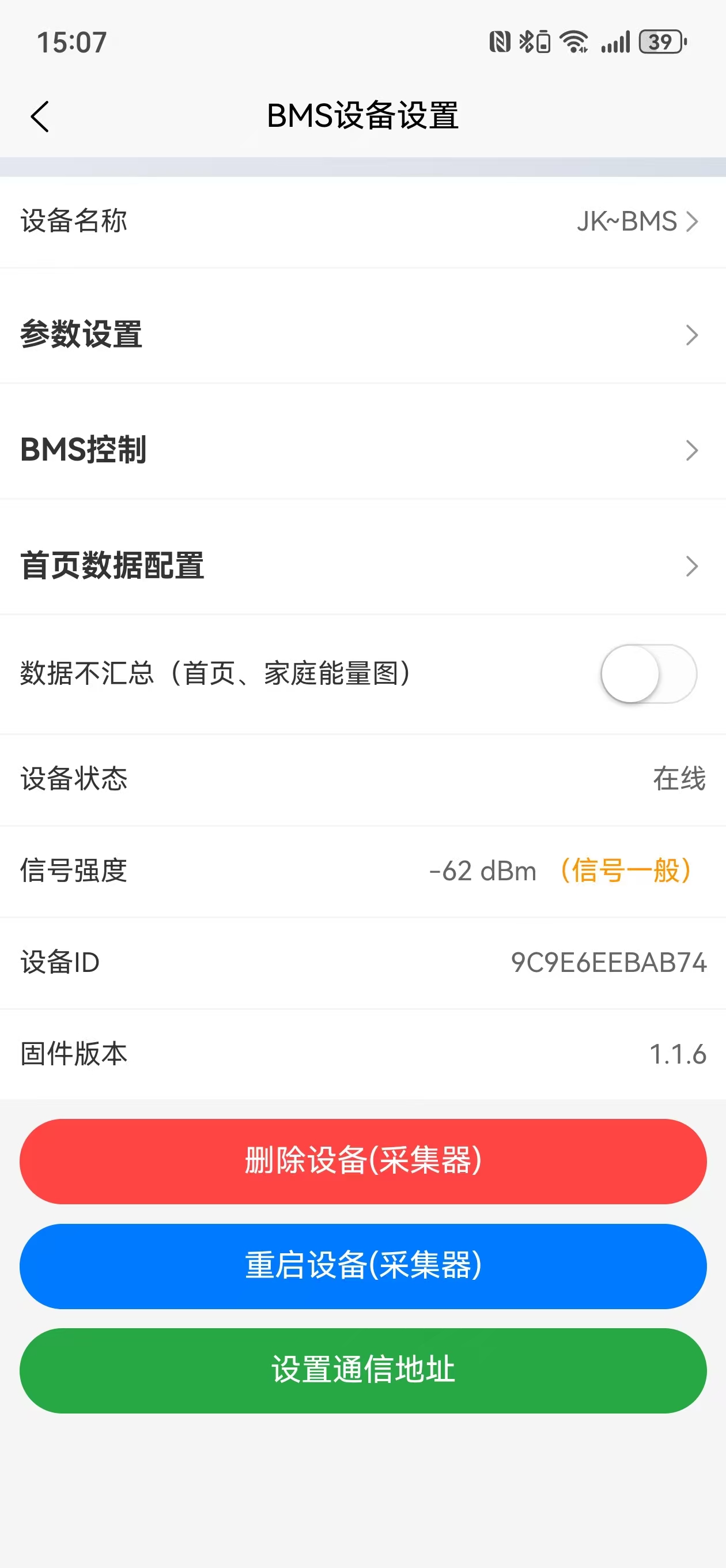
Task: Tap the blue 重启设备(采集器) button
Action: pos(362,1265)
